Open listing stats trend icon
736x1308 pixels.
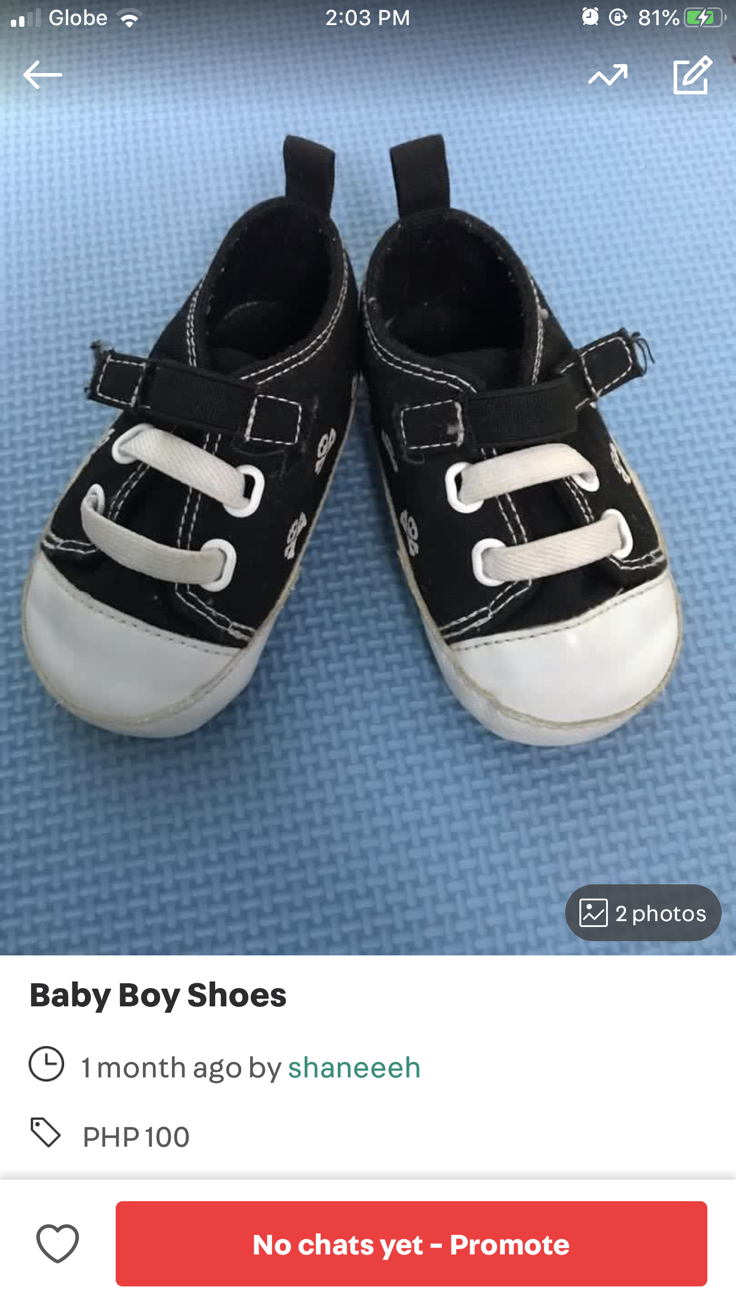608,75
